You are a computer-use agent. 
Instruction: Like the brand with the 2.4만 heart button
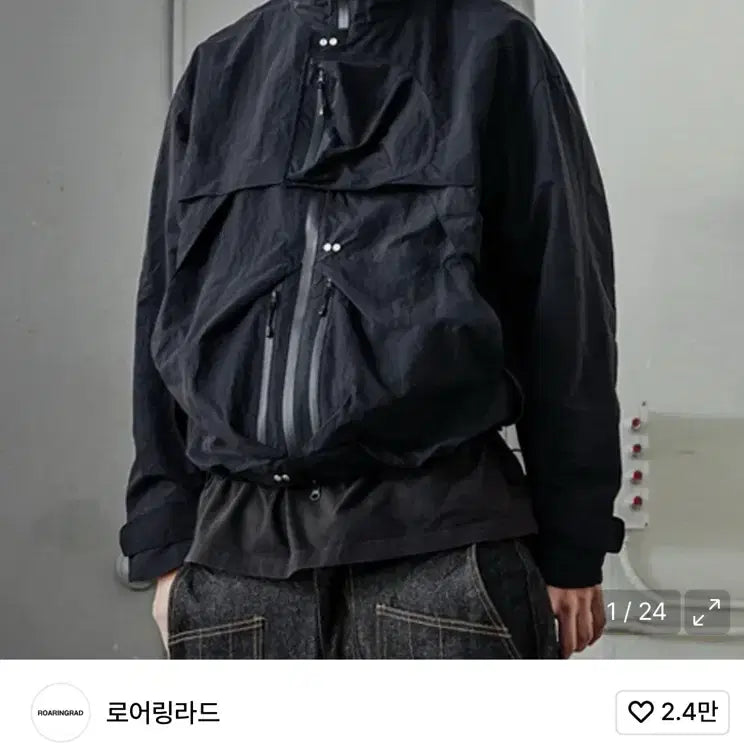(x=672, y=712)
